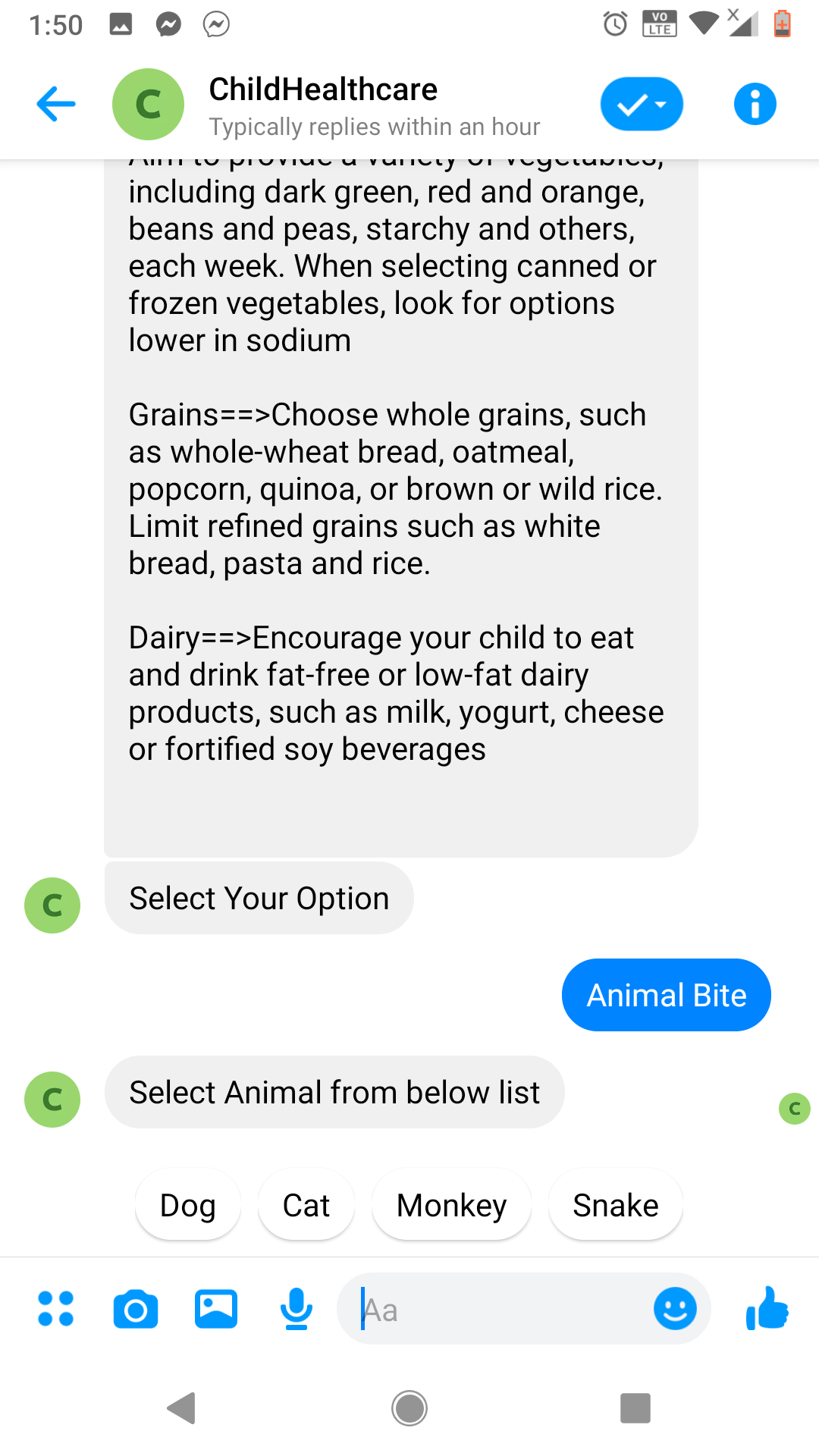Choose the Cat quick reply
This screenshot has width=819, height=1456.
click(306, 1205)
